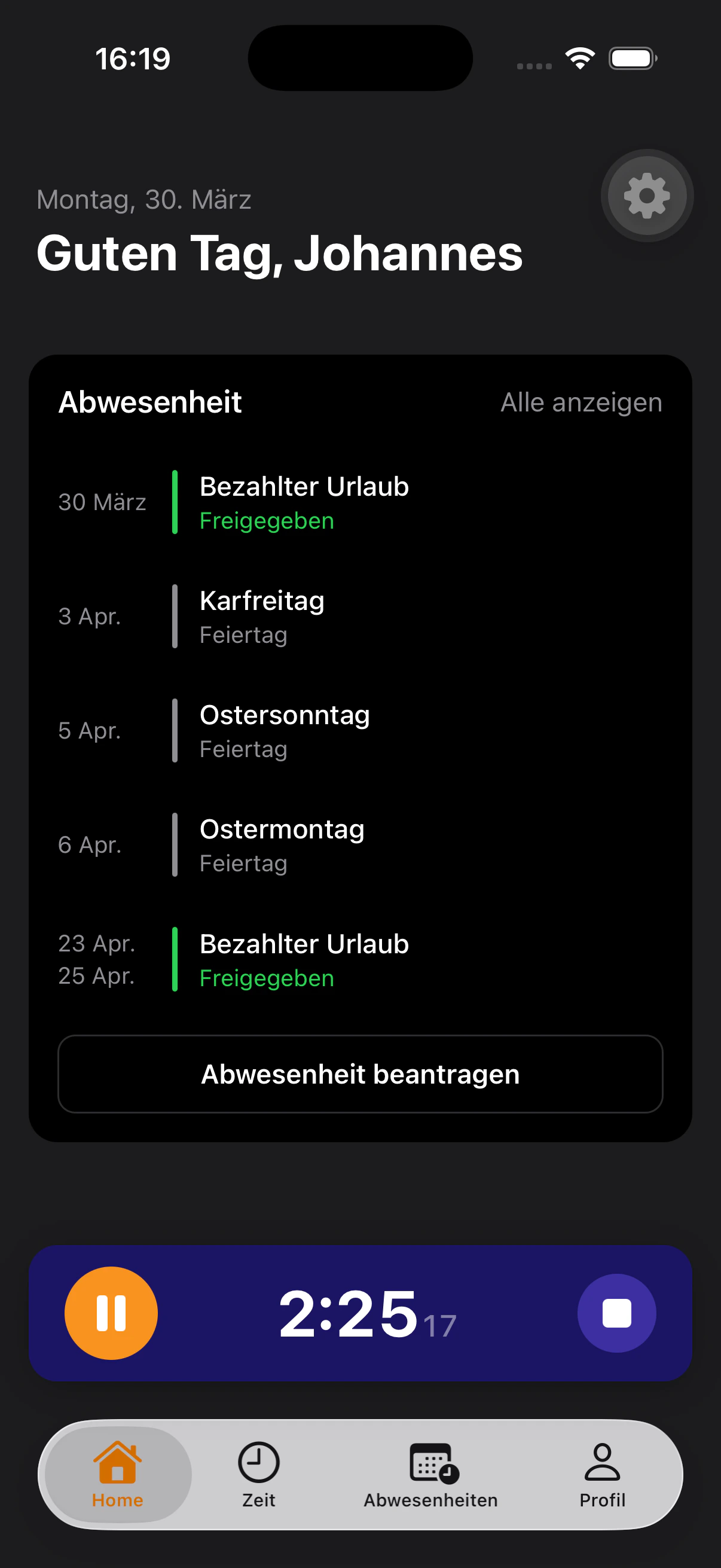
Task: View the Ostermontag holiday entry
Action: tap(282, 845)
